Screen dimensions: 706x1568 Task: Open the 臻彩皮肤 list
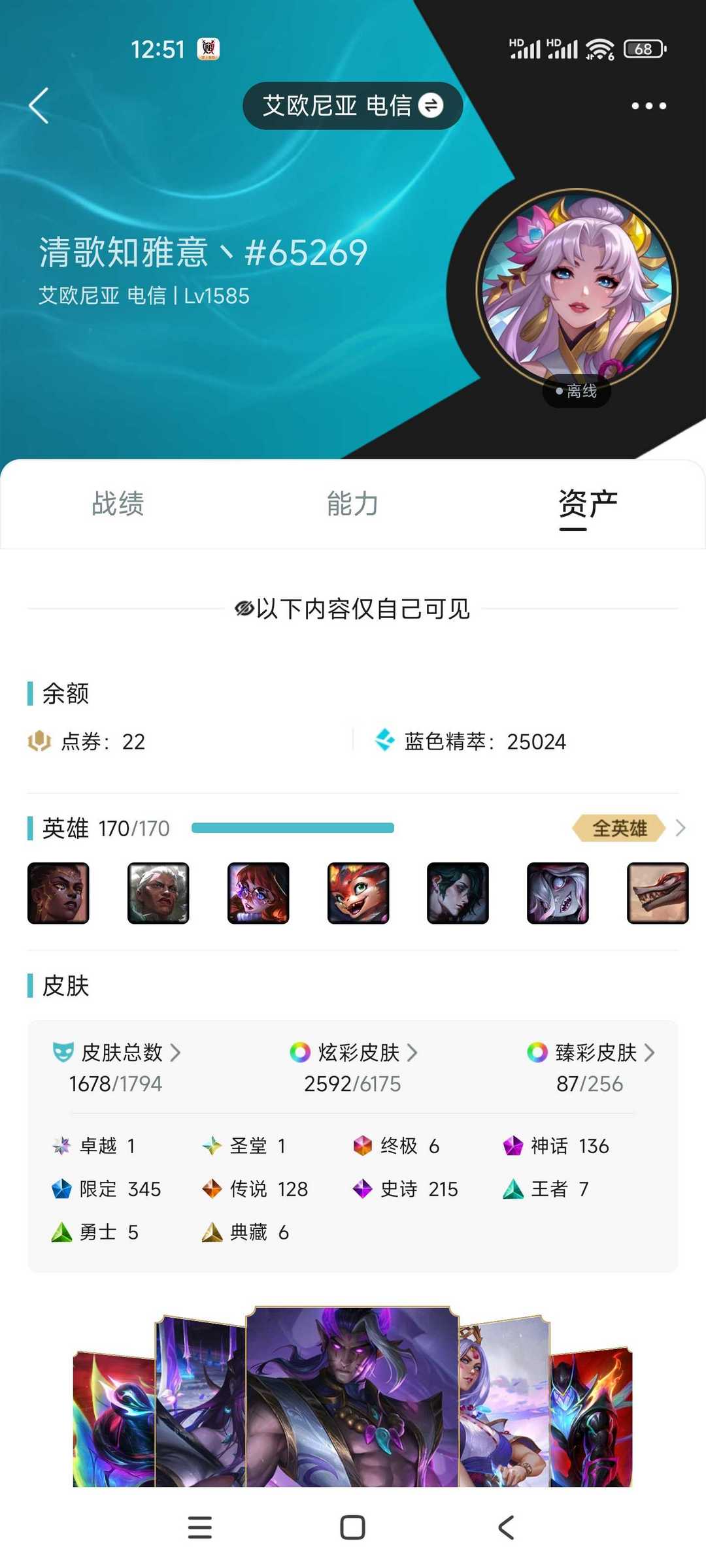590,1053
